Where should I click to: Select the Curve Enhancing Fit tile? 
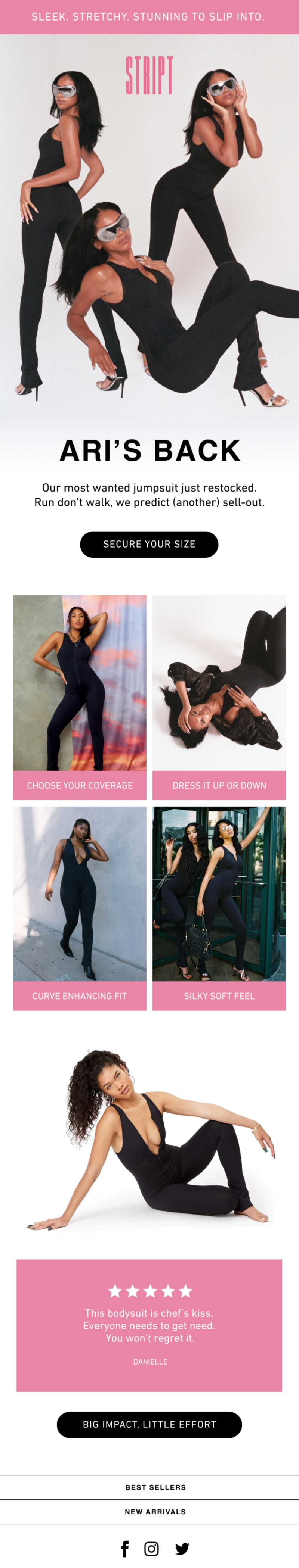click(80, 995)
